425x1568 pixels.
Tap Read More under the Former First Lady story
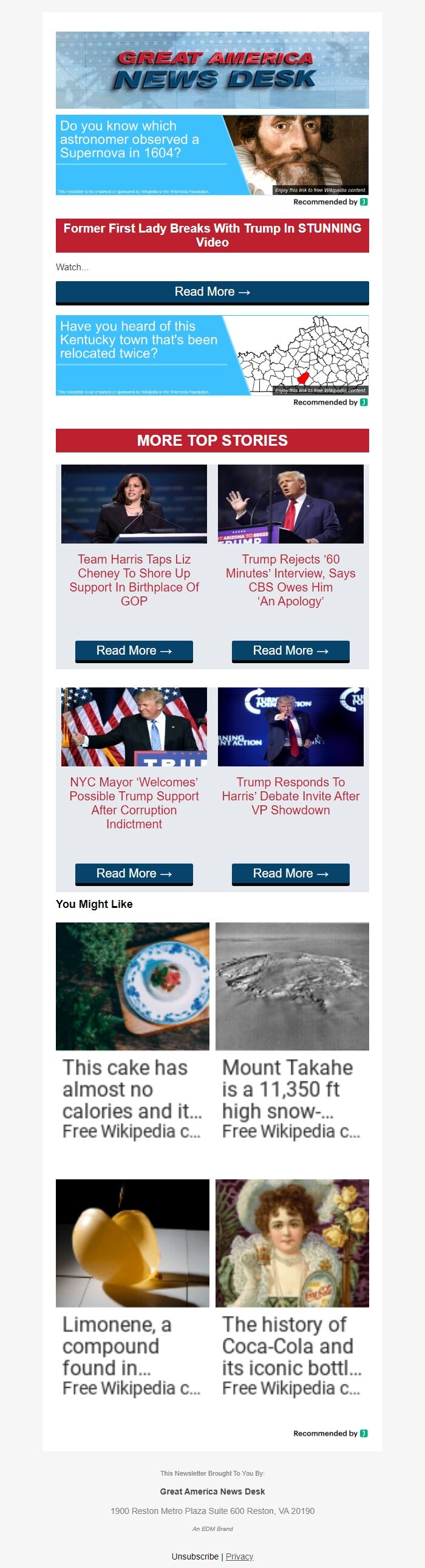(x=212, y=292)
